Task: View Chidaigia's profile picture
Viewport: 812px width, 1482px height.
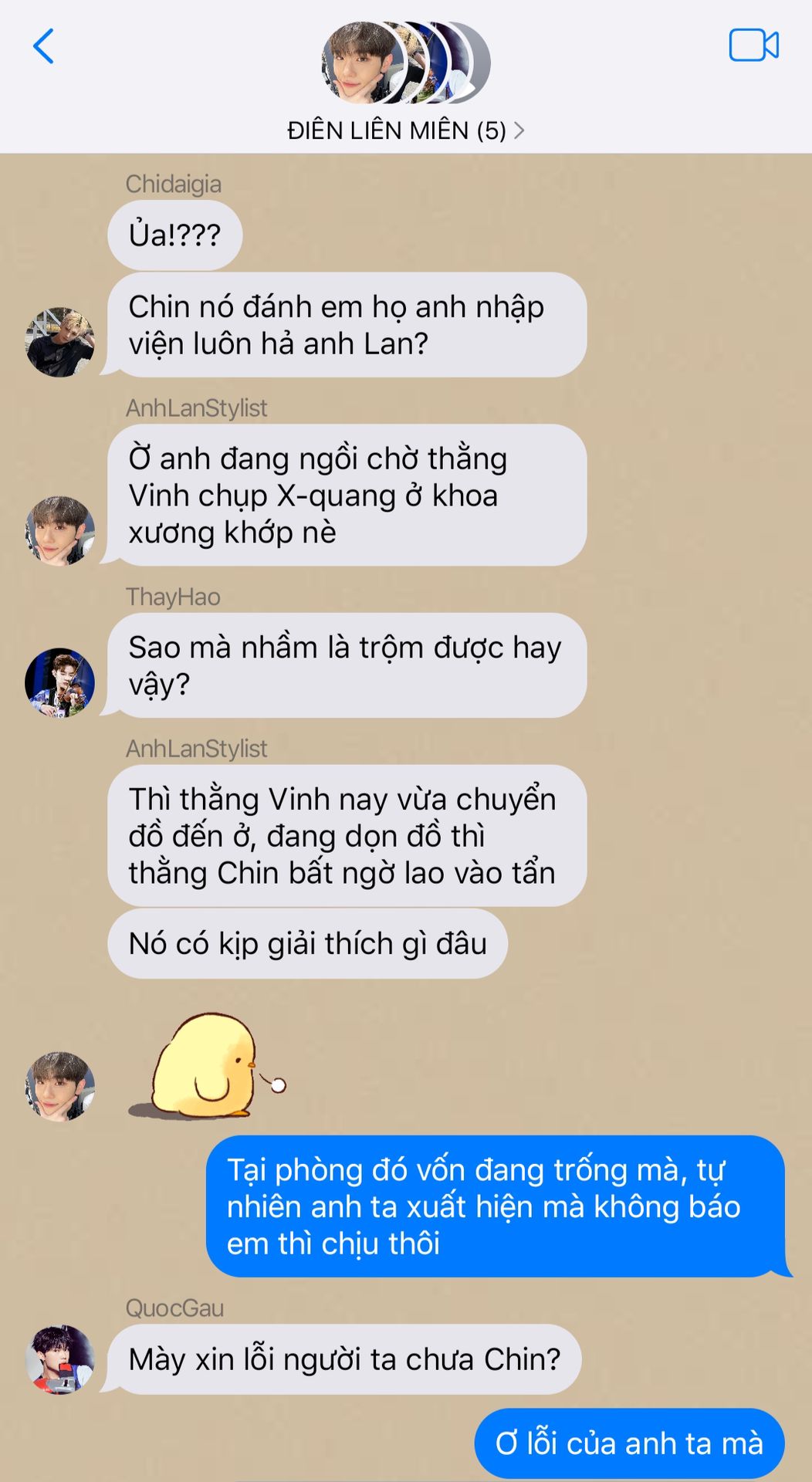Action: tap(60, 342)
